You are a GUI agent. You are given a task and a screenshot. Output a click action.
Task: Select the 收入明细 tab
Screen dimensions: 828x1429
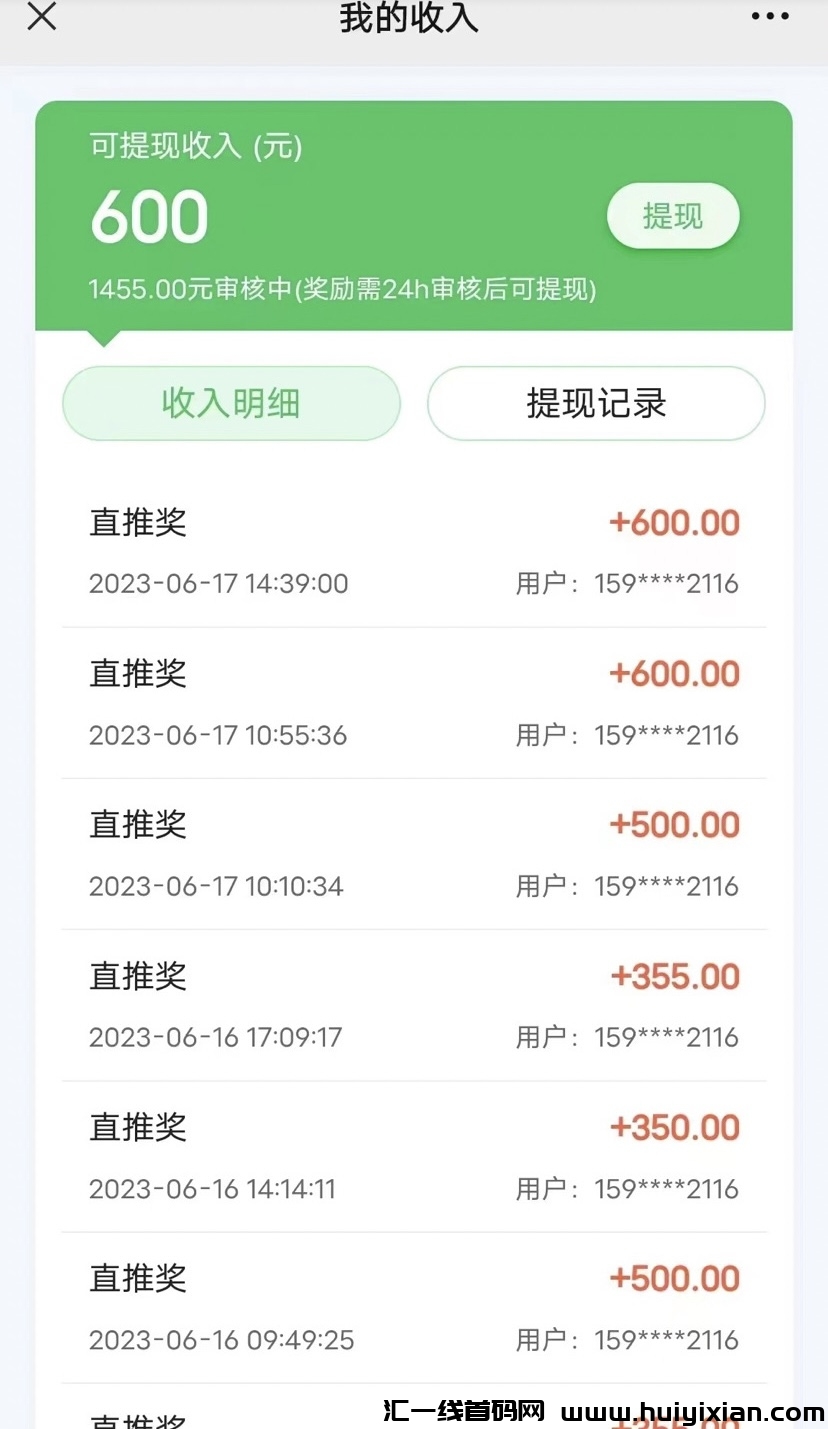click(231, 402)
